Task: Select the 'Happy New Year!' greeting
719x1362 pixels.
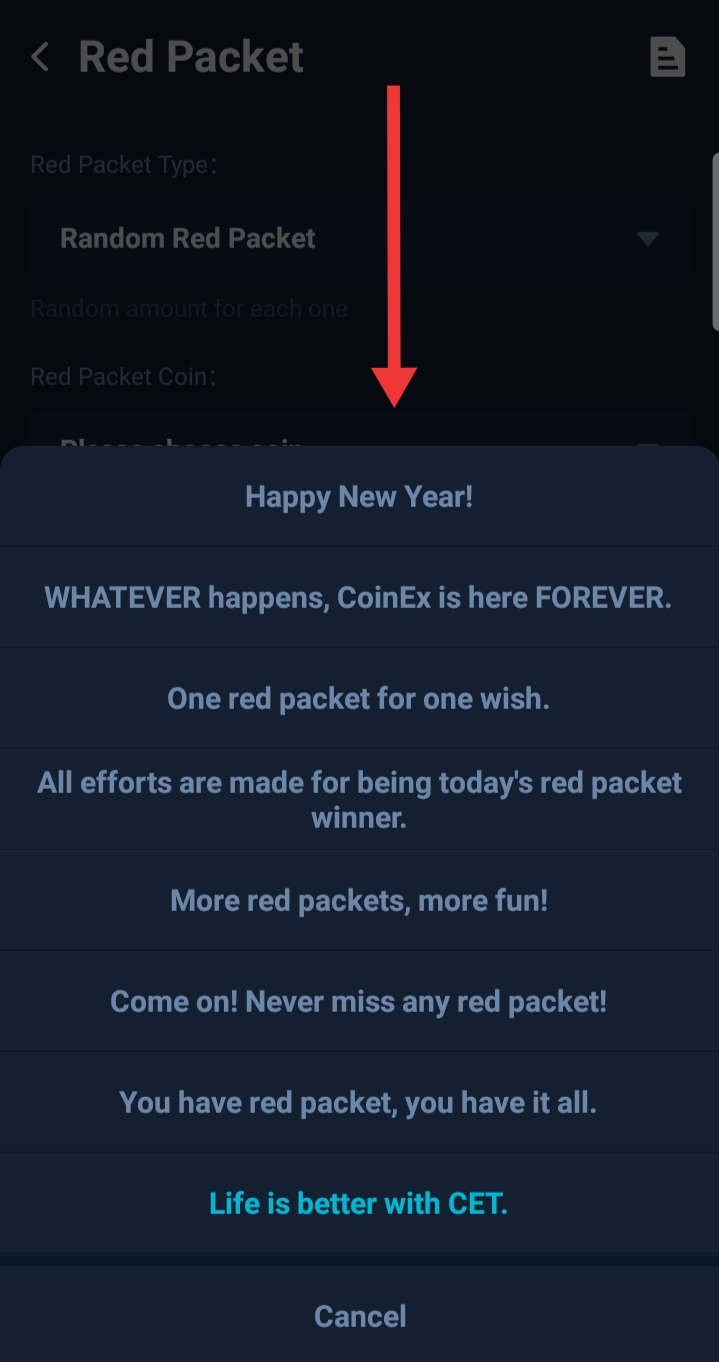Action: pos(359,497)
